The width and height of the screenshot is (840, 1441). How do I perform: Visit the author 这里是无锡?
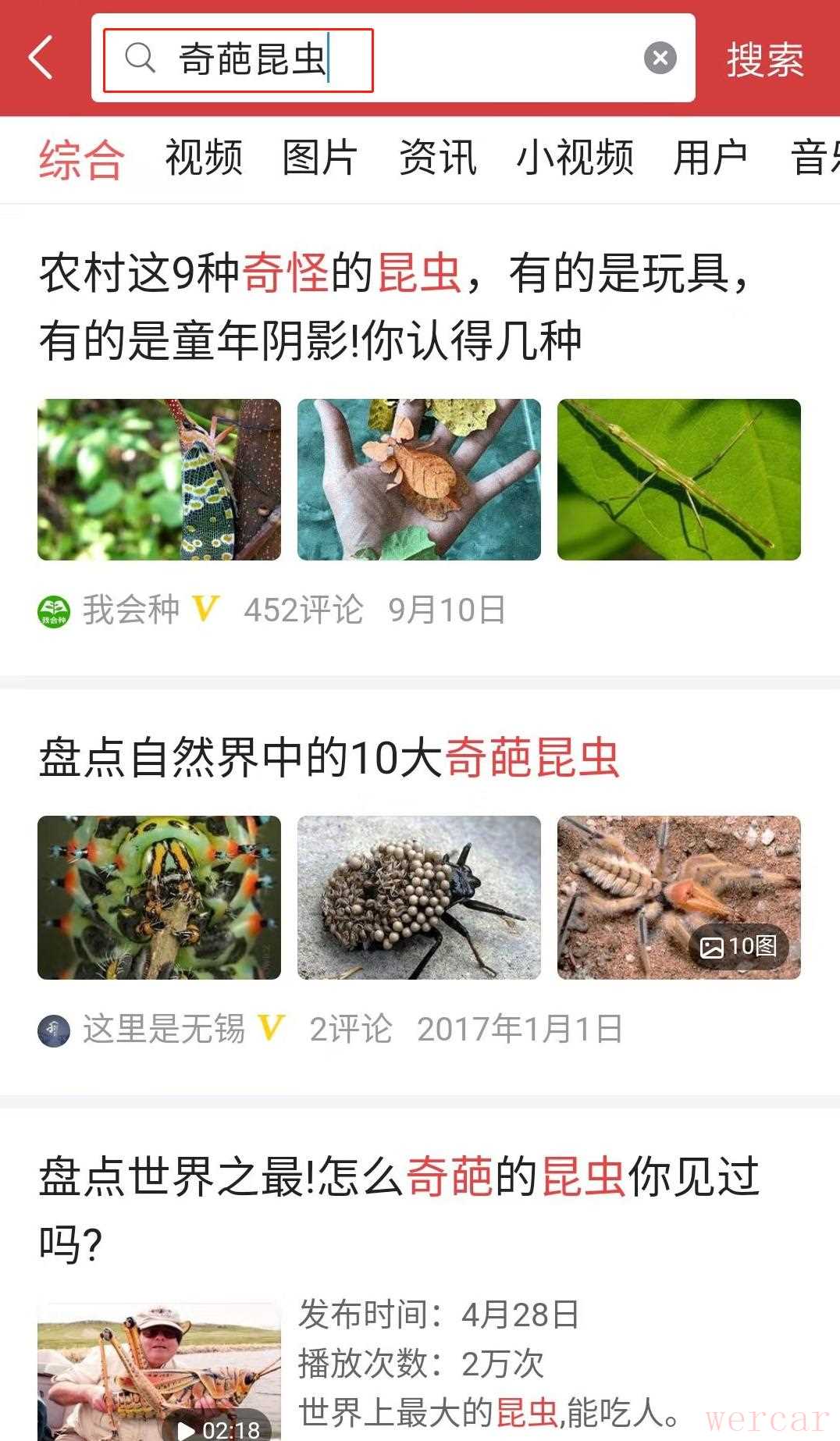tap(163, 1029)
